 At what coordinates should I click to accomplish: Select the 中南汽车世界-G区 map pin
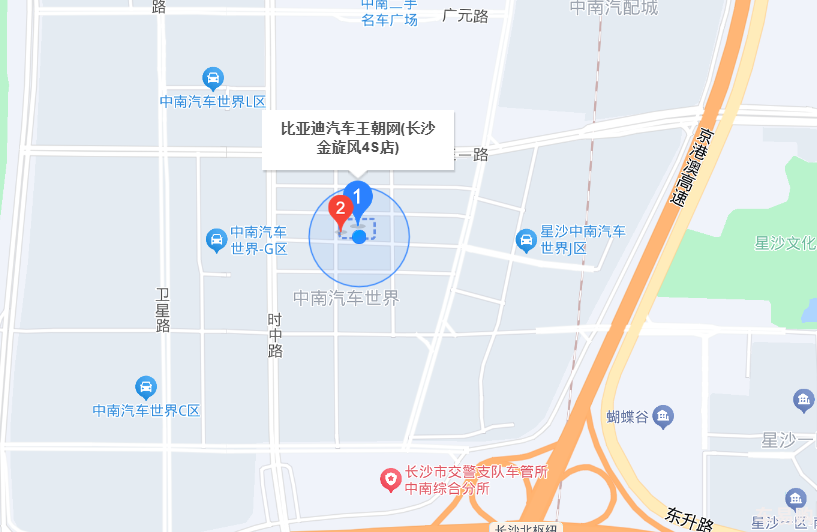215,240
